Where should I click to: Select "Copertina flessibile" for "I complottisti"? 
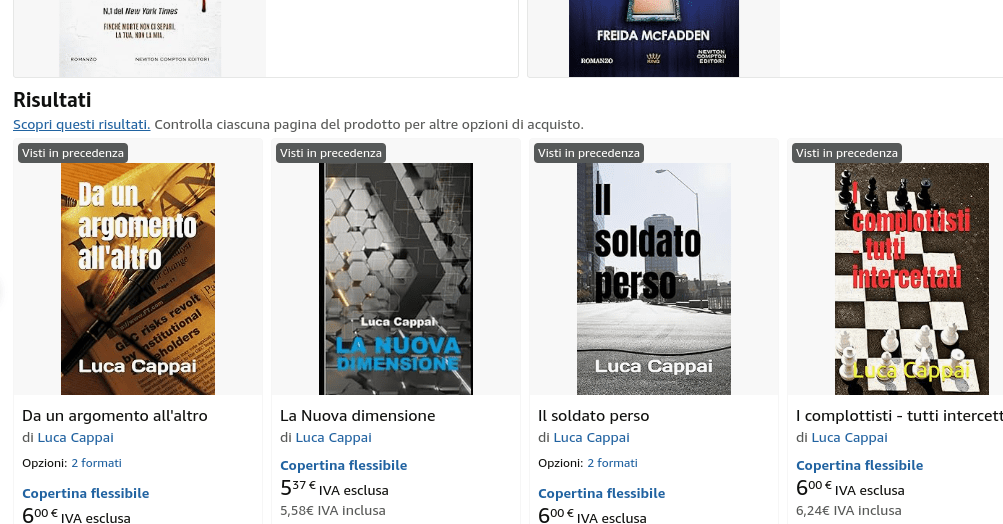[x=859, y=465]
